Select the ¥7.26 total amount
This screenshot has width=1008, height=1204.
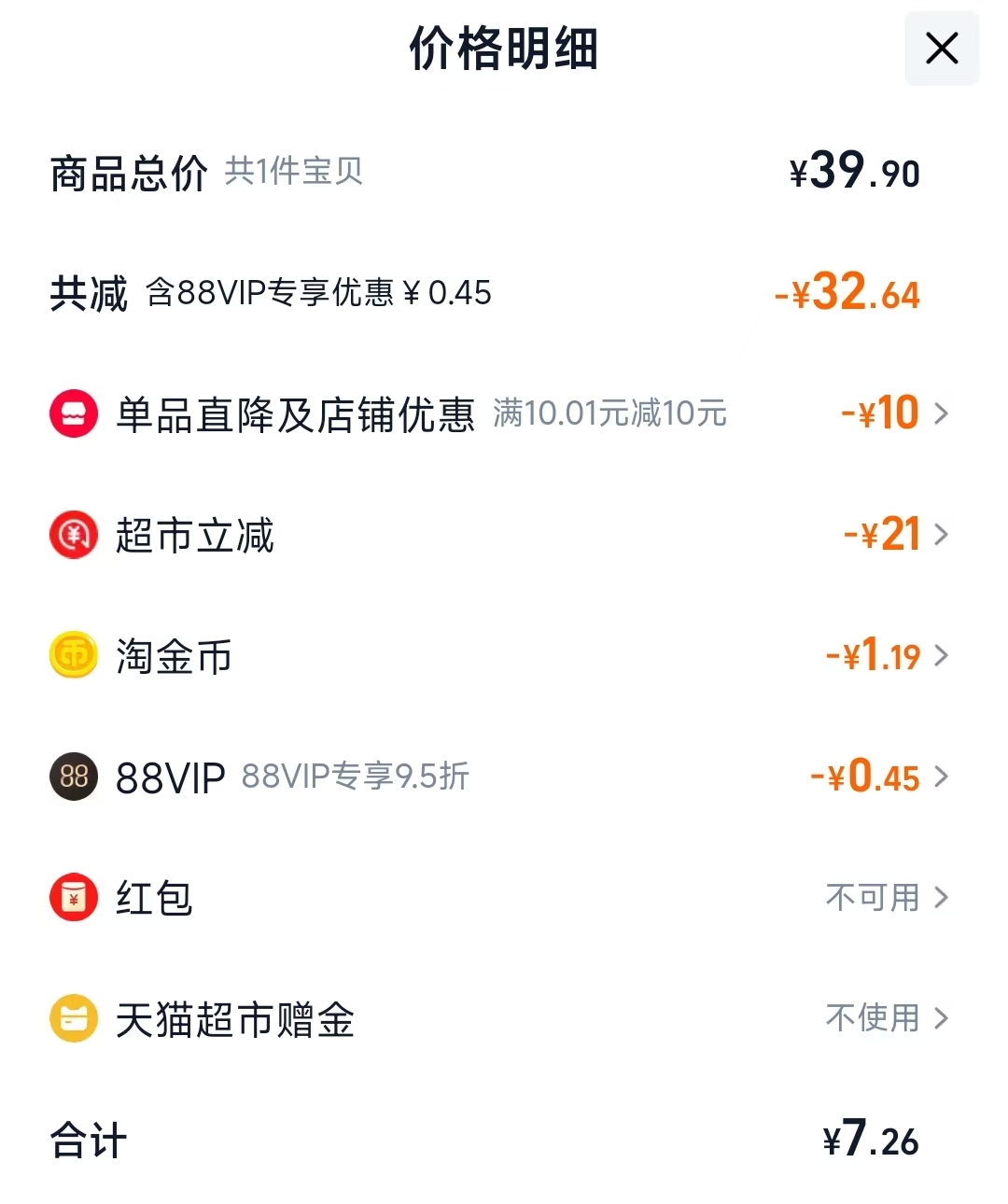click(x=869, y=1140)
